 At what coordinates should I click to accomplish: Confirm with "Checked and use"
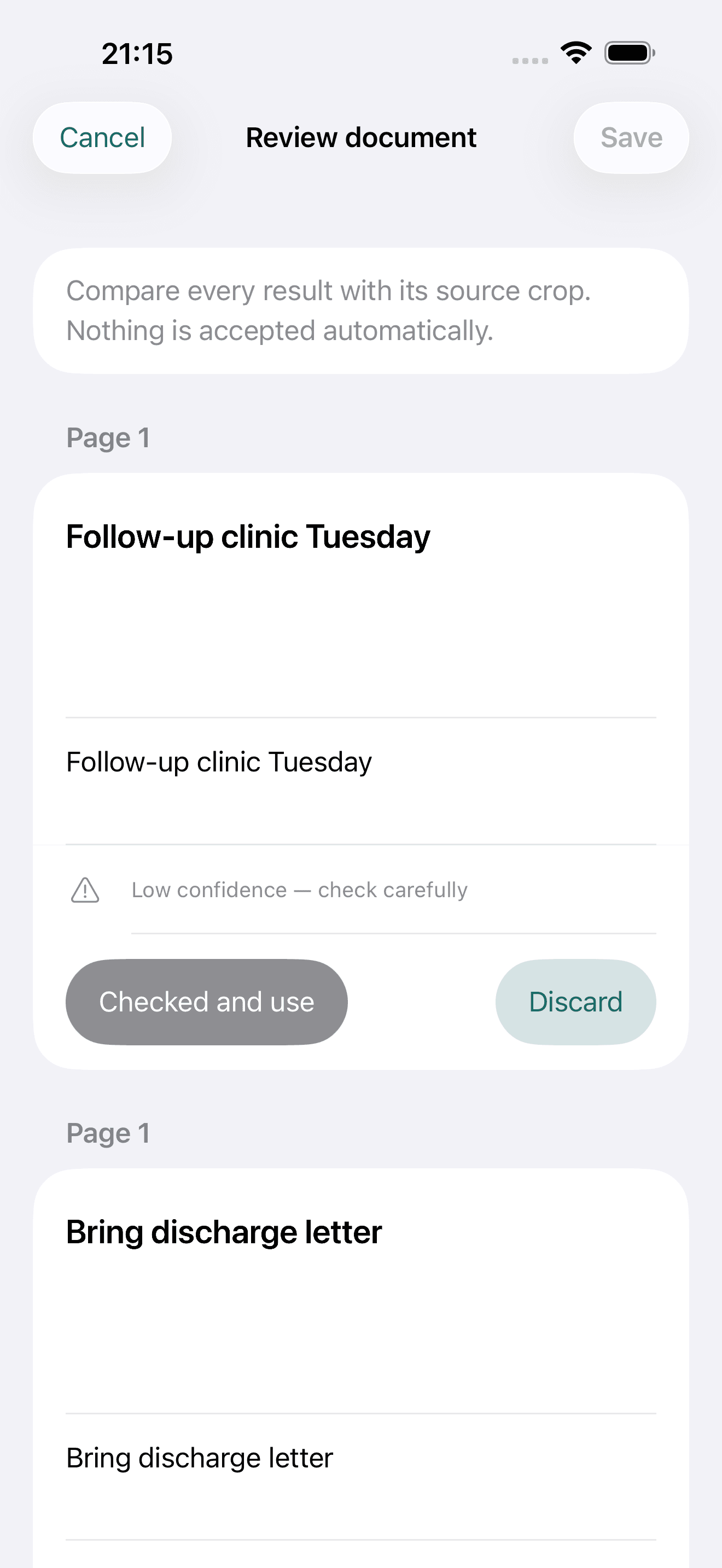click(x=206, y=1002)
